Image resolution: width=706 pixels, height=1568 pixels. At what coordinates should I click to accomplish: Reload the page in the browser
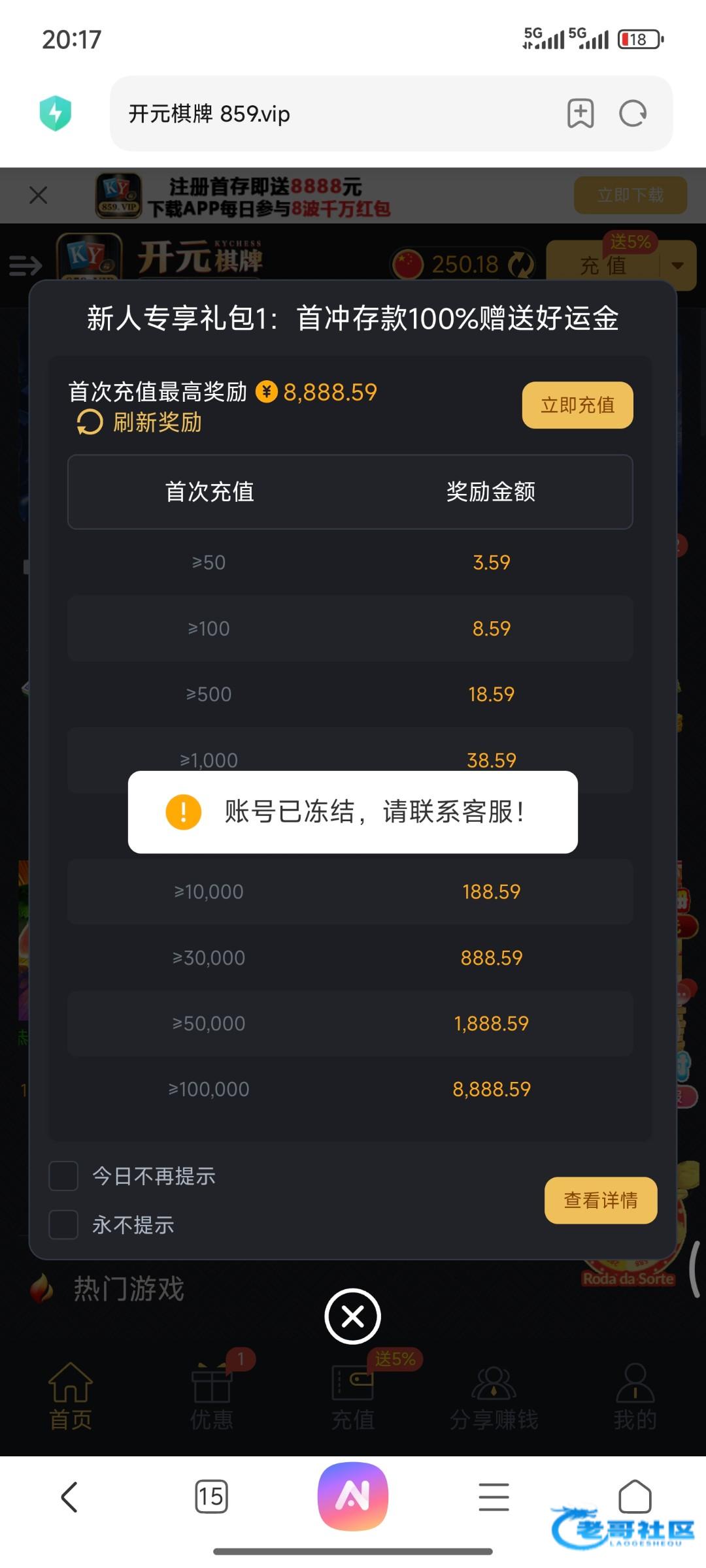coord(632,114)
